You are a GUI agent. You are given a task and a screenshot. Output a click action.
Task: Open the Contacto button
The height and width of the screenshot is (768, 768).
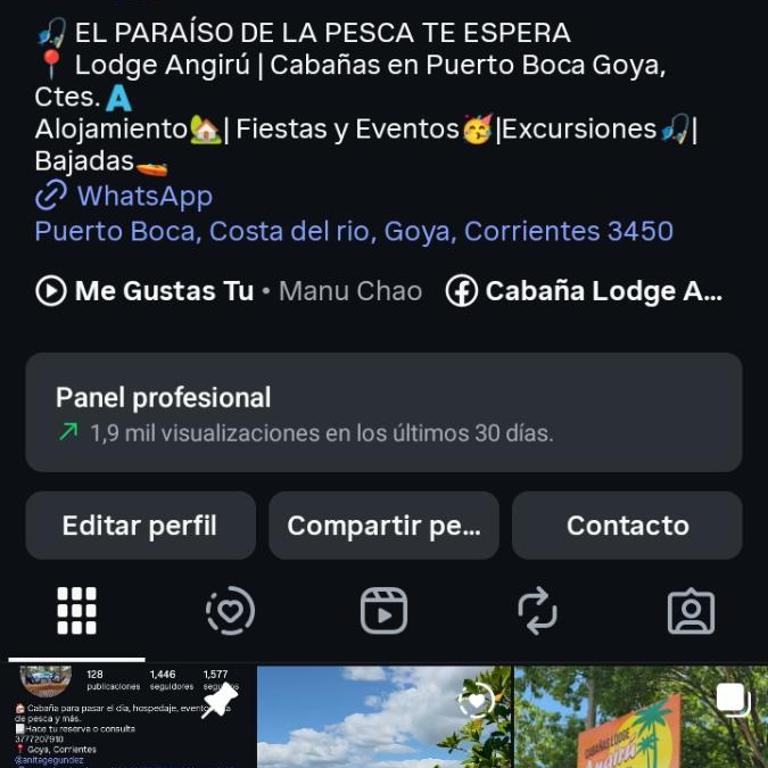(x=627, y=526)
